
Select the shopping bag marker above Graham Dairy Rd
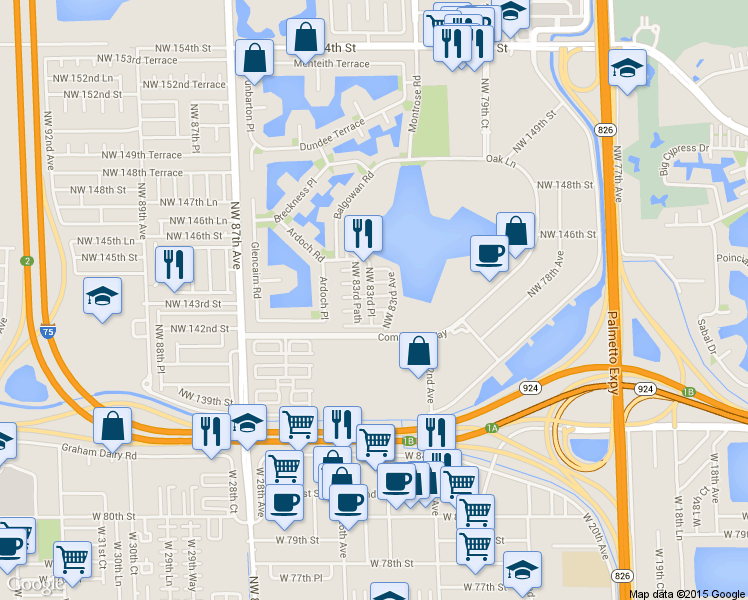[113, 427]
